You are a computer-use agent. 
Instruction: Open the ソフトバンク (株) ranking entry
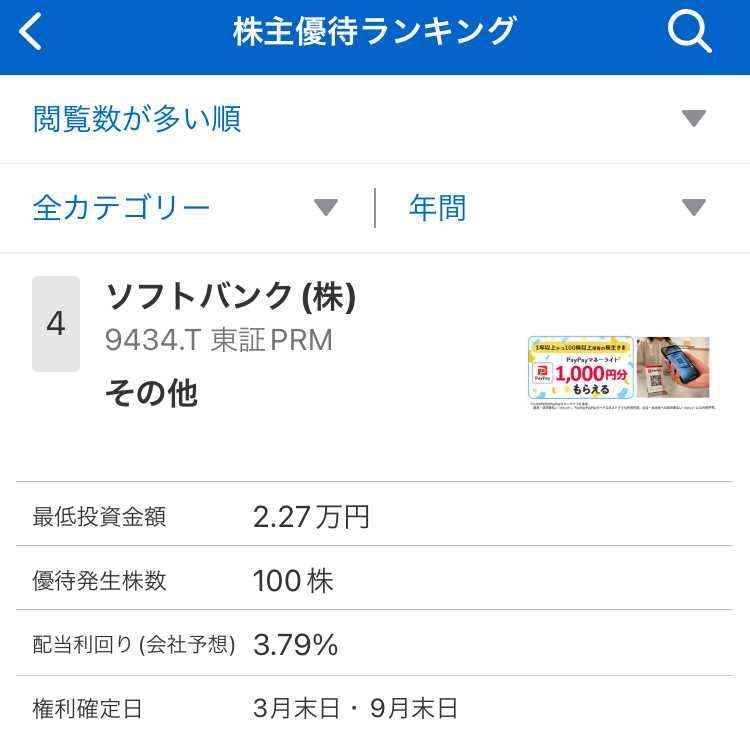(x=231, y=297)
